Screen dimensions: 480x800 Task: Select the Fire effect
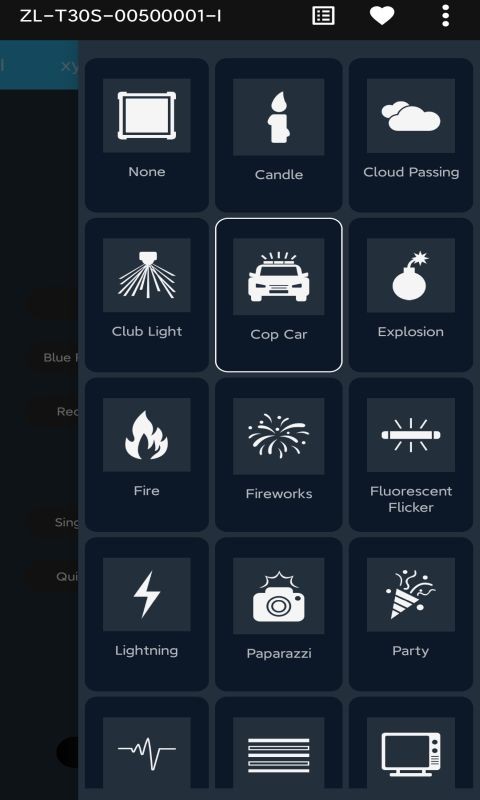tap(146, 455)
